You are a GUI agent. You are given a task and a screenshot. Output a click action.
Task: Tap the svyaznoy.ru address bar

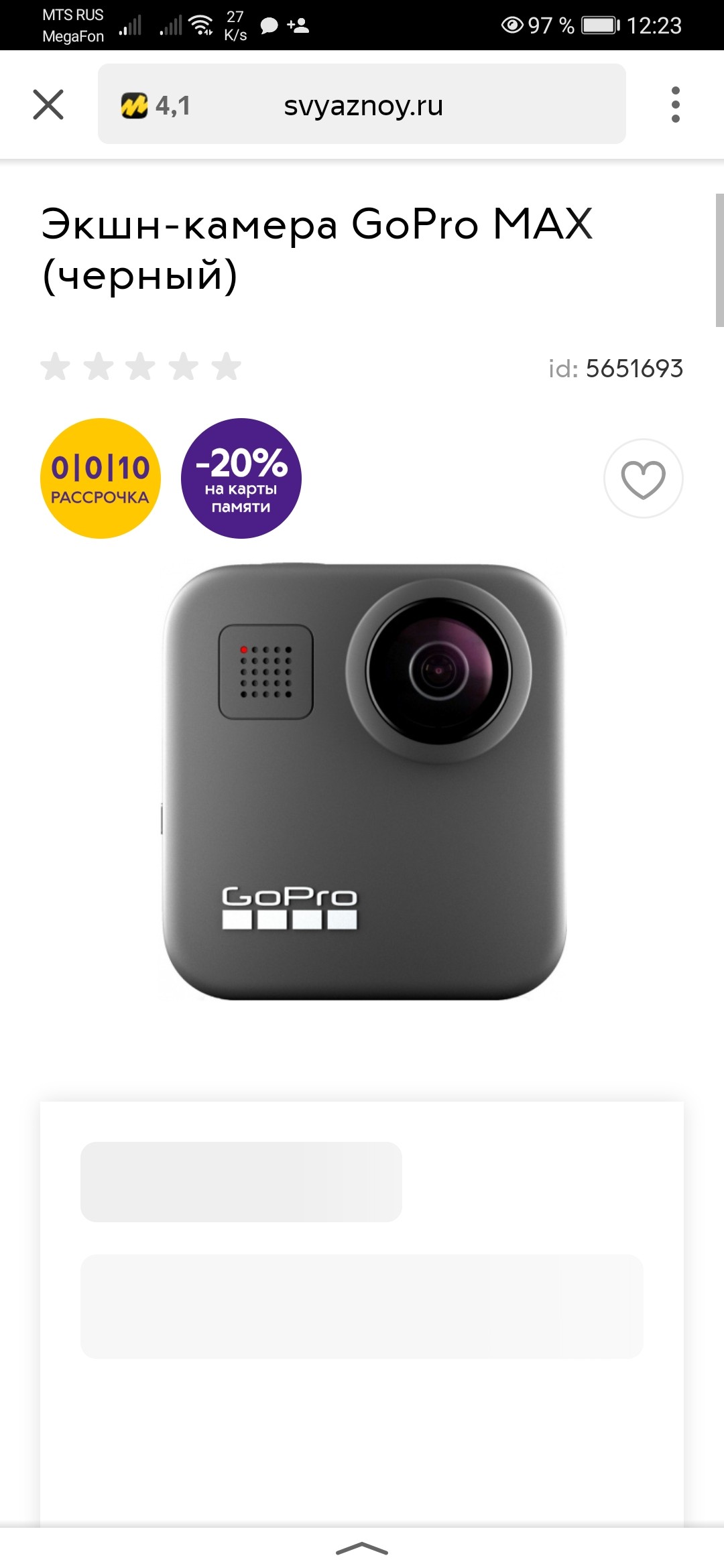362,104
